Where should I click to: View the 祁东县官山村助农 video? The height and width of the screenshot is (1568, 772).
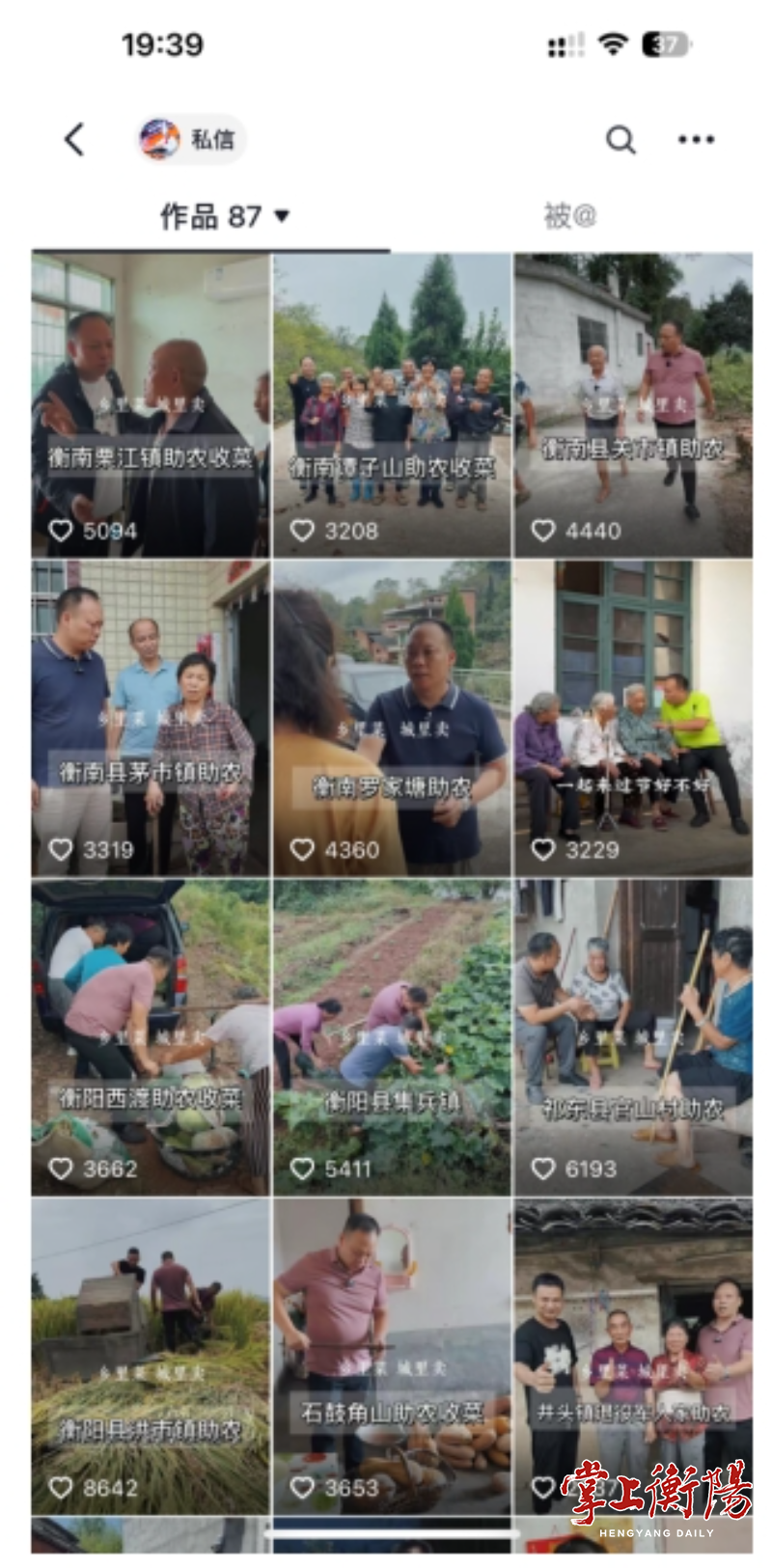[633, 1037]
